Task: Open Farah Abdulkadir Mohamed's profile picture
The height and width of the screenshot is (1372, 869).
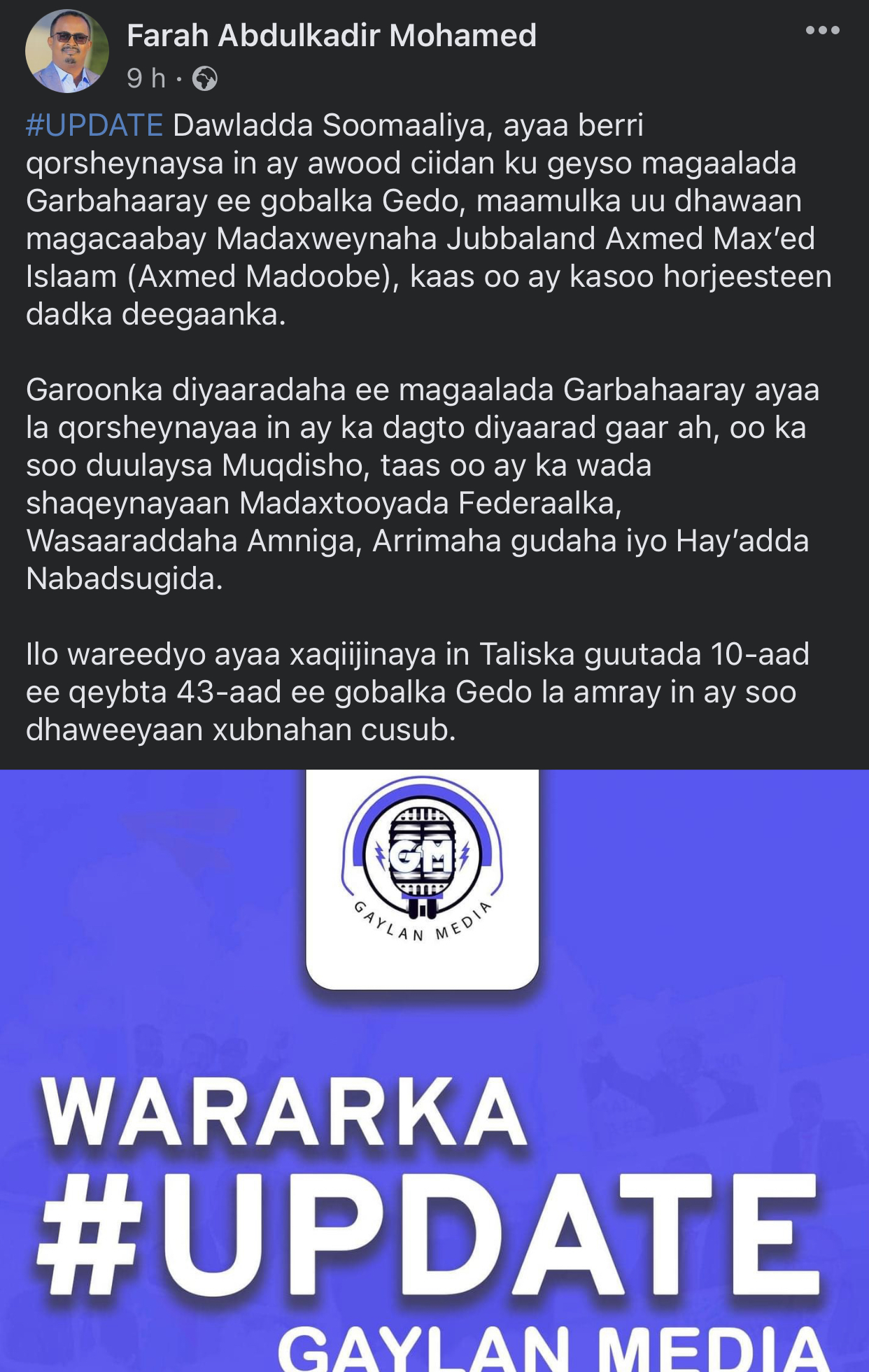Action: pos(67,51)
